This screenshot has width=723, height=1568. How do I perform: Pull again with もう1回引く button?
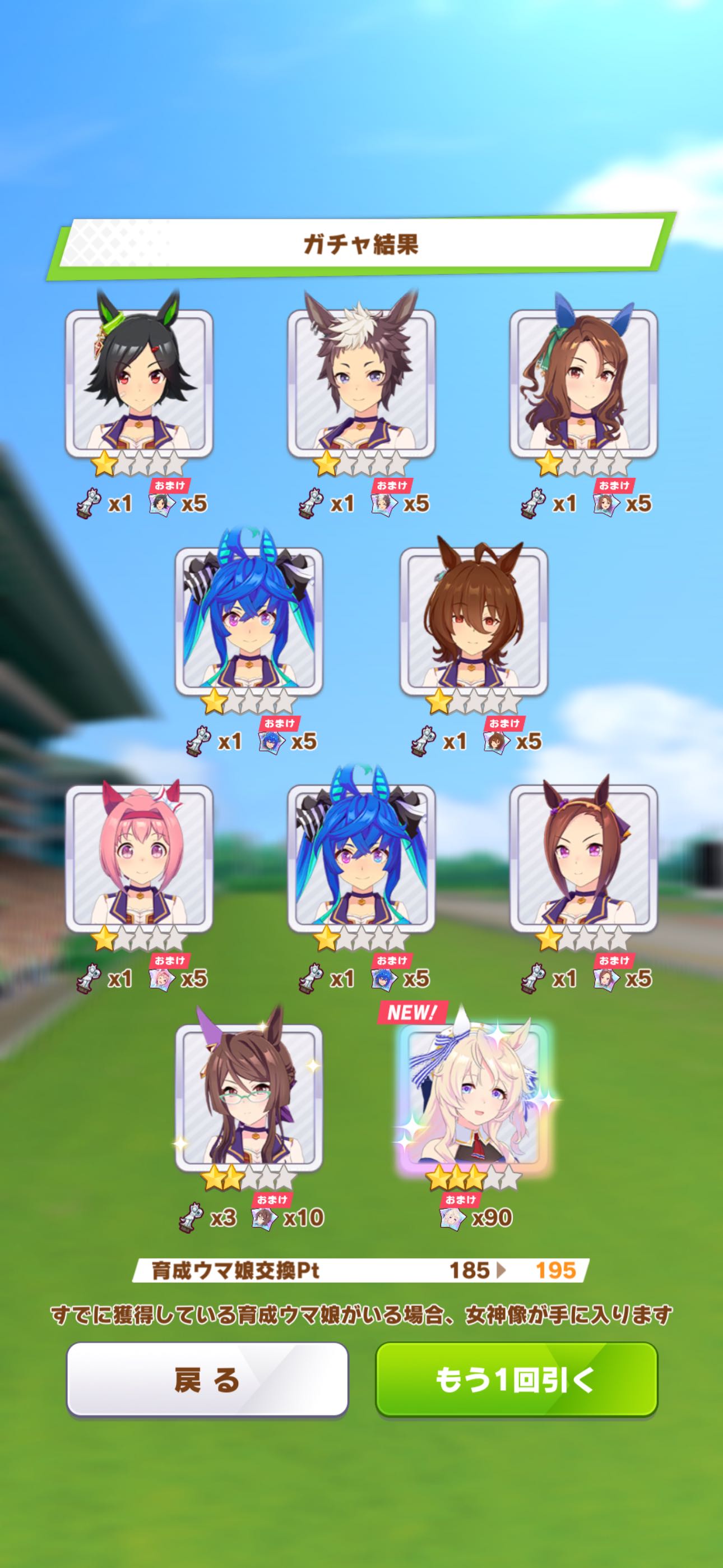click(x=516, y=1380)
